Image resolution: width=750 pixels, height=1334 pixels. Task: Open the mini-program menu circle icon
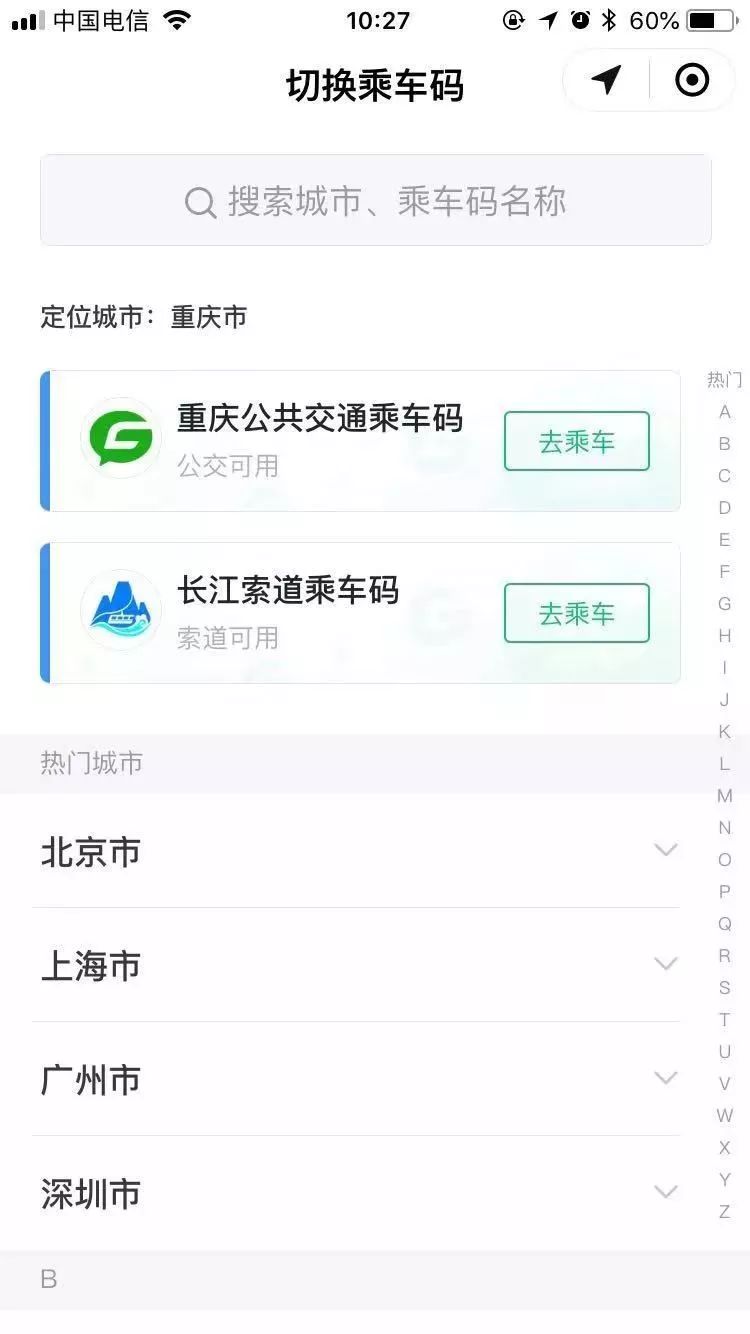click(693, 80)
